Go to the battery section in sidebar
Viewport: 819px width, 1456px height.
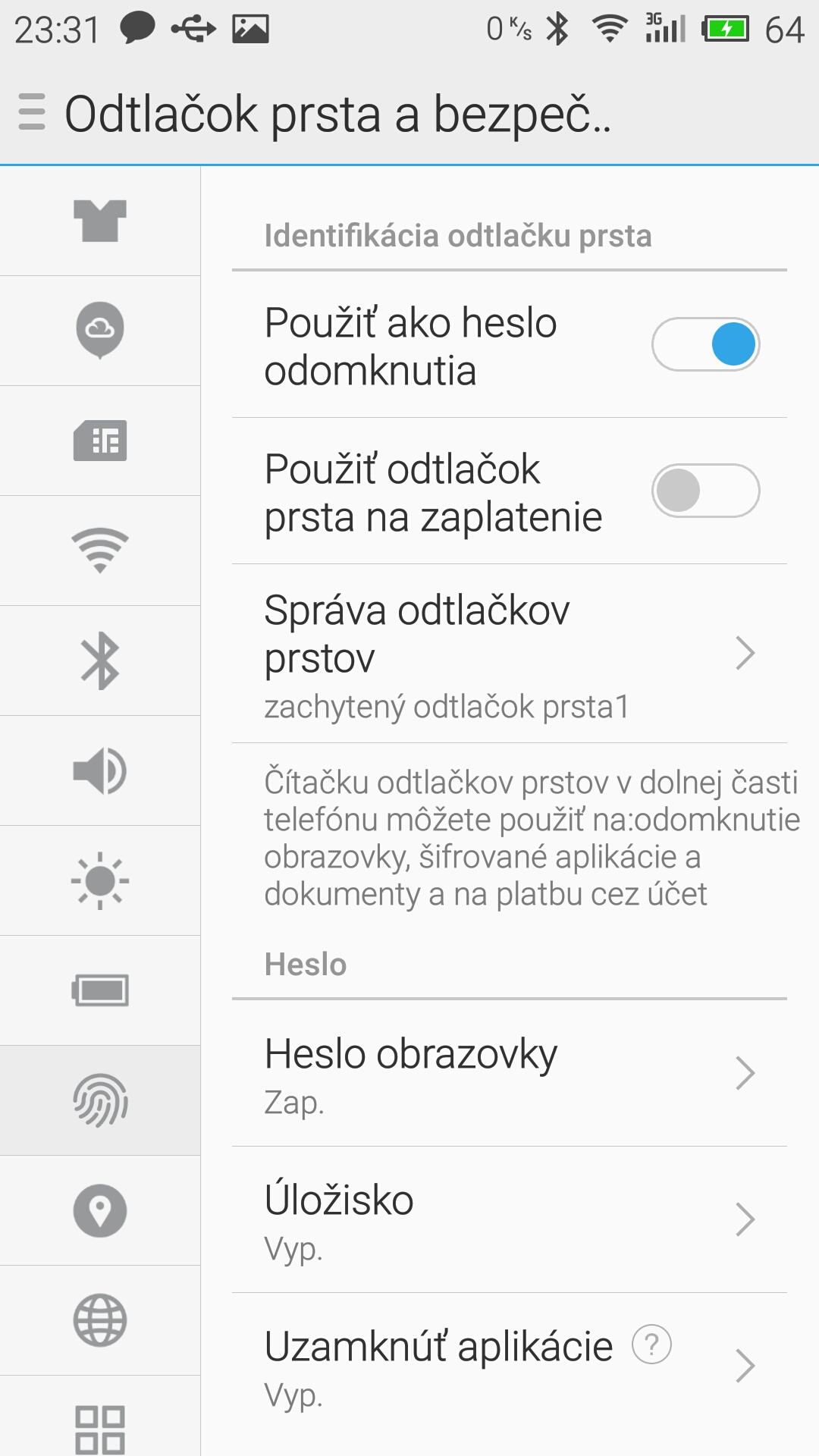100,990
